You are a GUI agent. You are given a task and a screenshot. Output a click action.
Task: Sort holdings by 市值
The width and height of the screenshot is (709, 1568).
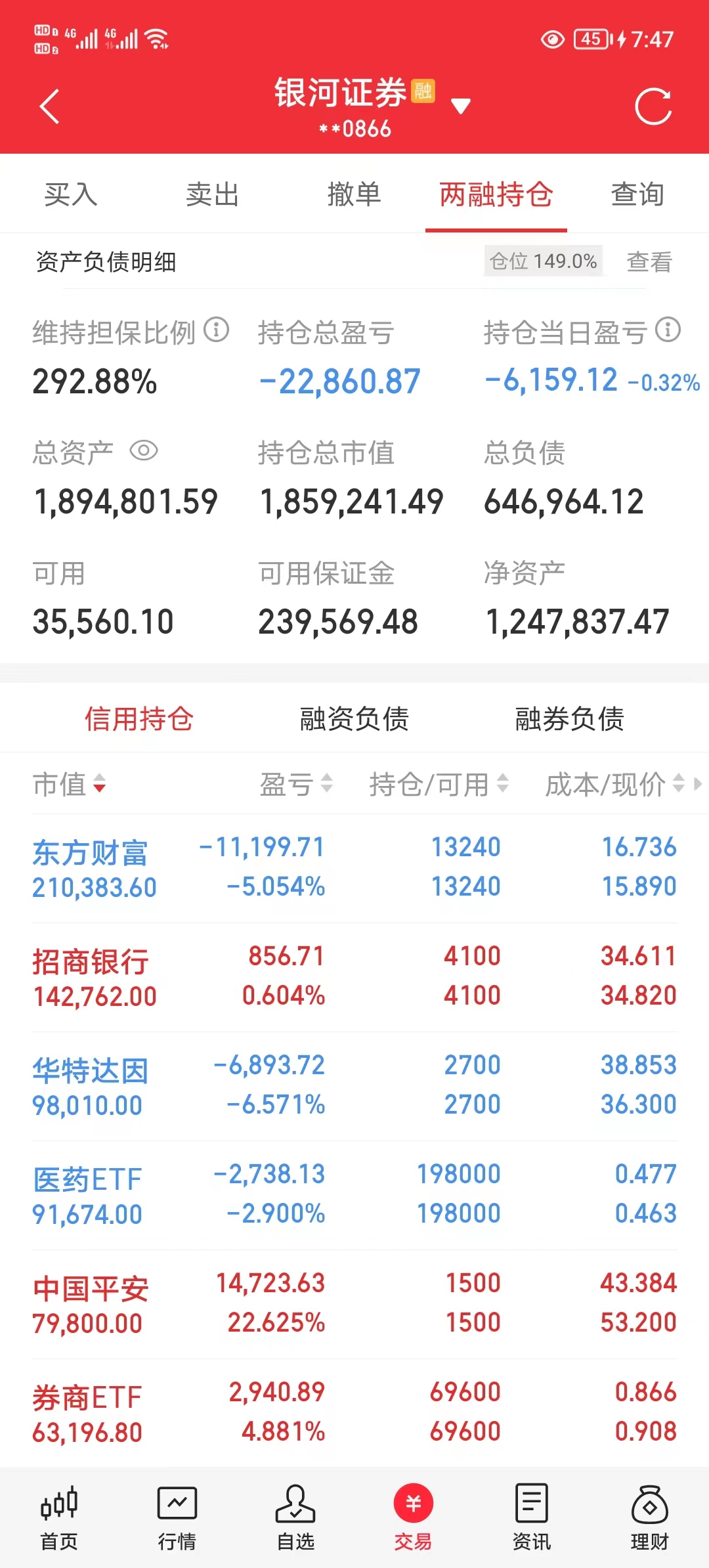[69, 784]
